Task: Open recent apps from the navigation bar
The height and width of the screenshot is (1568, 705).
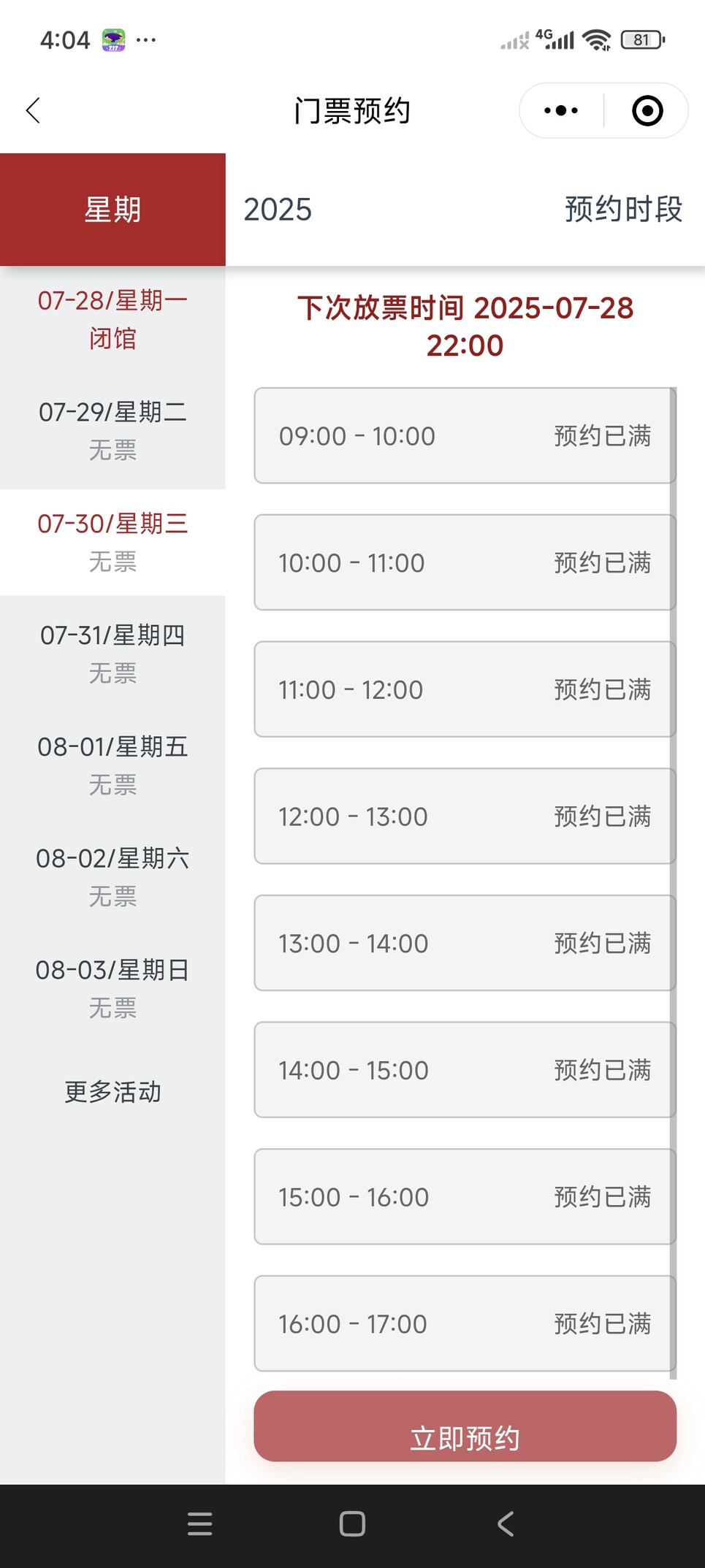Action: tap(199, 1524)
